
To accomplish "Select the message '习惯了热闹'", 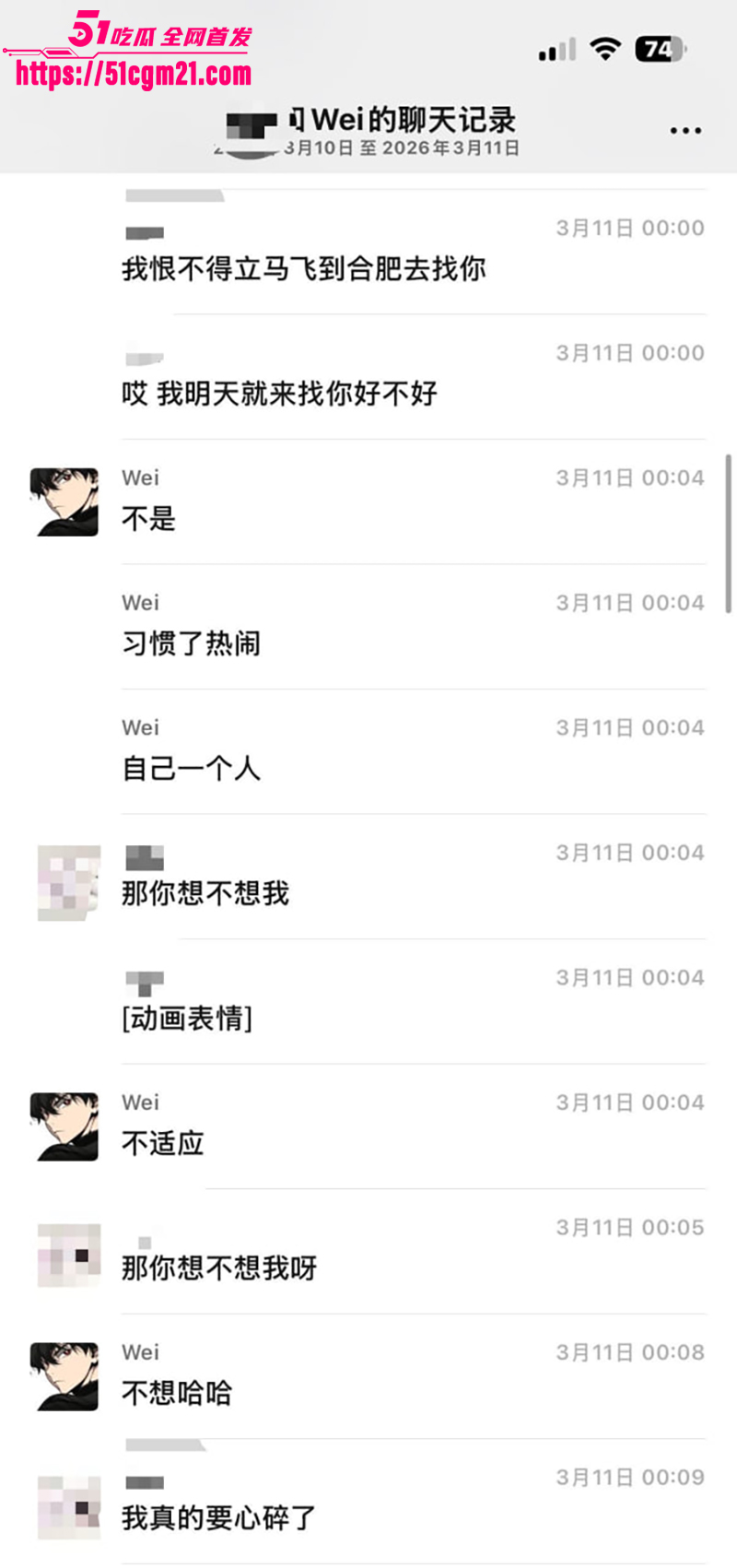I will click(x=191, y=645).
